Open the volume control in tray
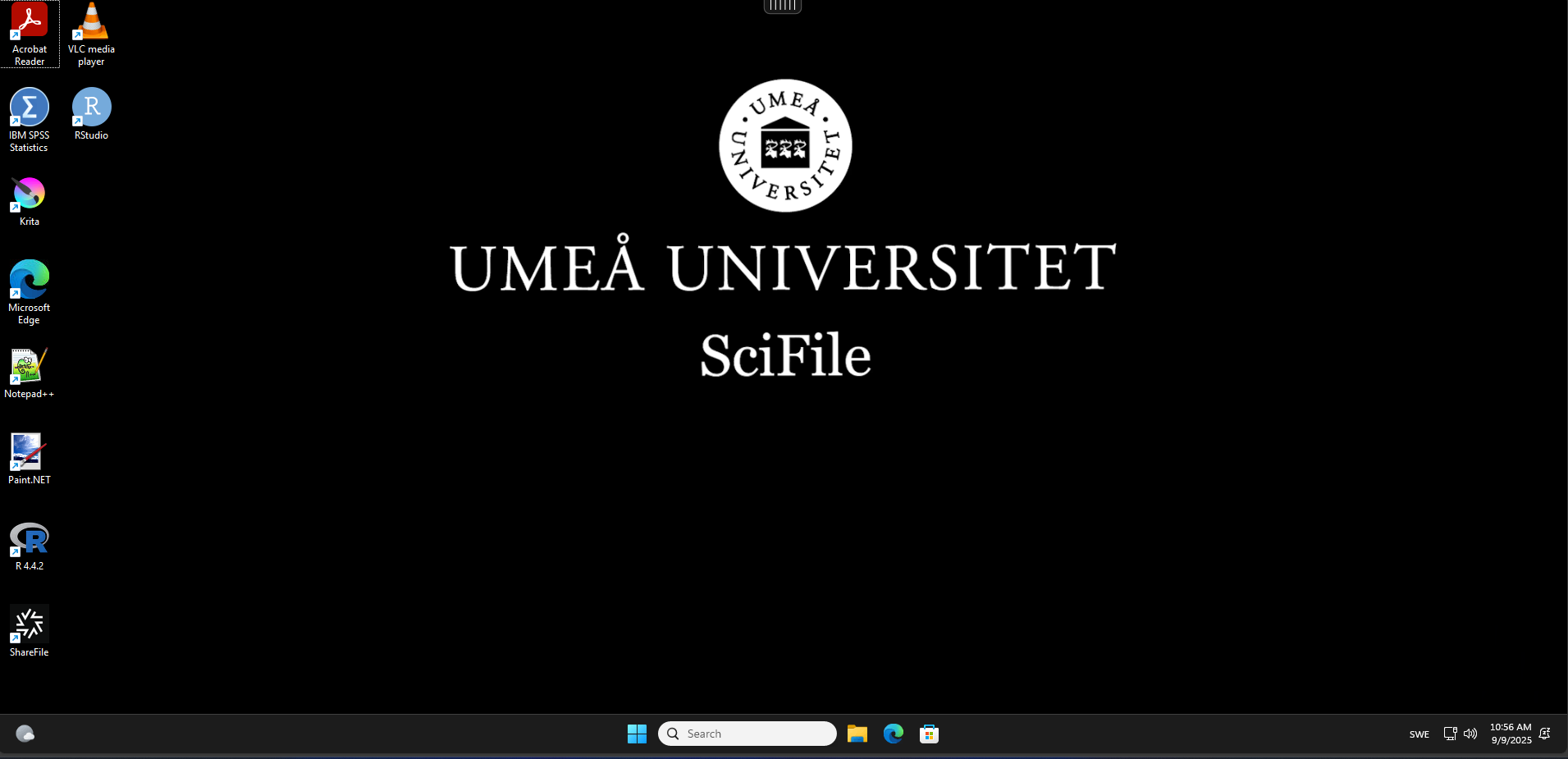The height and width of the screenshot is (759, 1568). click(1470, 734)
